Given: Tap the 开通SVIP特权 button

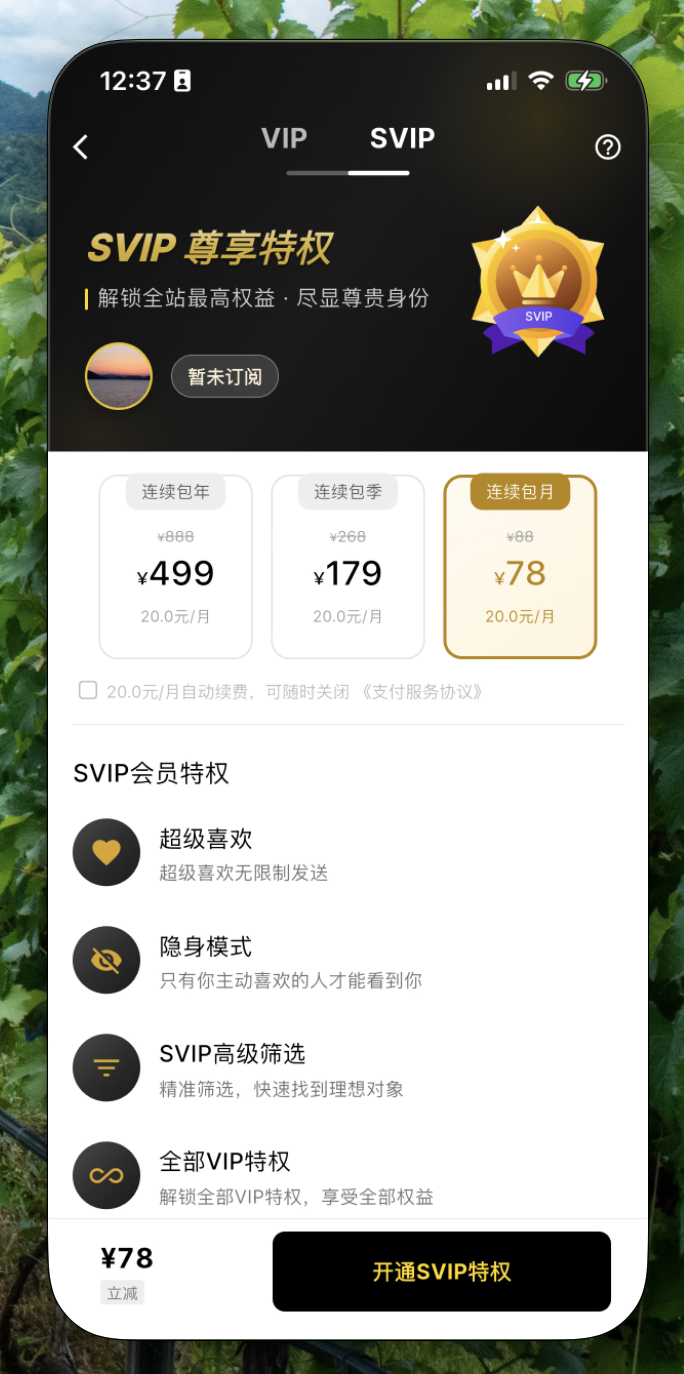Looking at the screenshot, I should coord(441,1271).
